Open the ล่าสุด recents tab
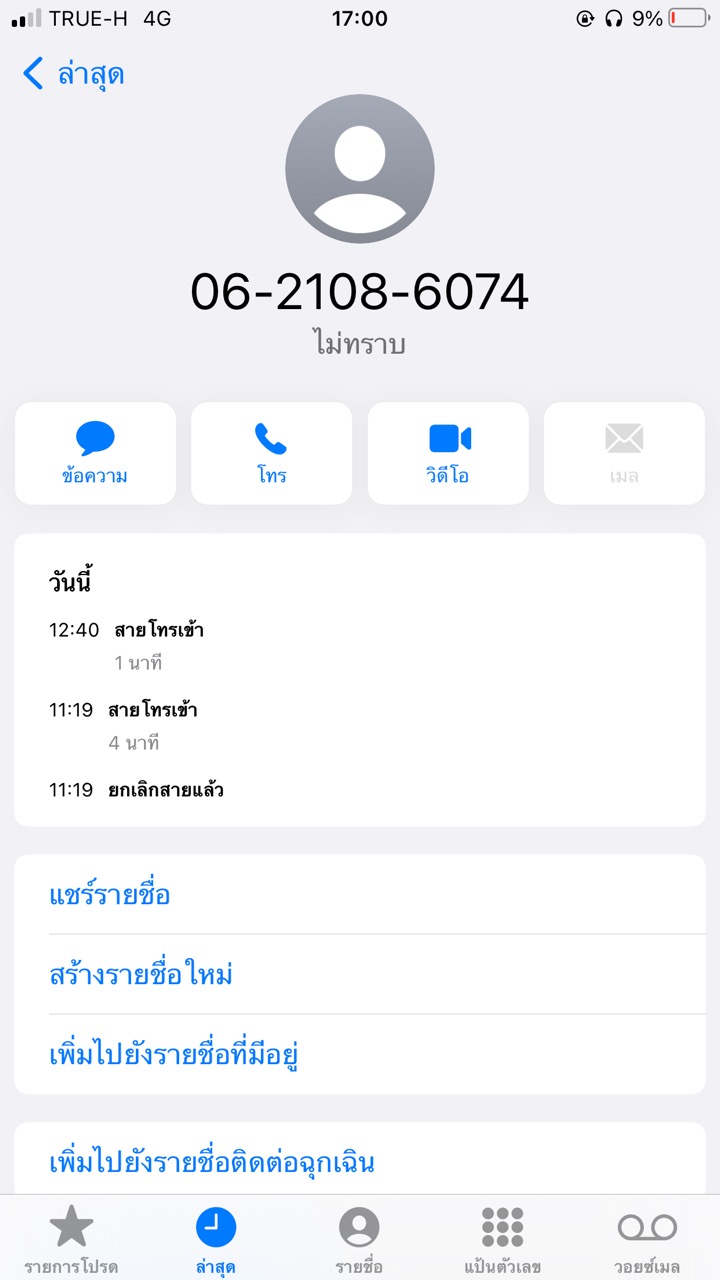 pyautogui.click(x=216, y=1239)
